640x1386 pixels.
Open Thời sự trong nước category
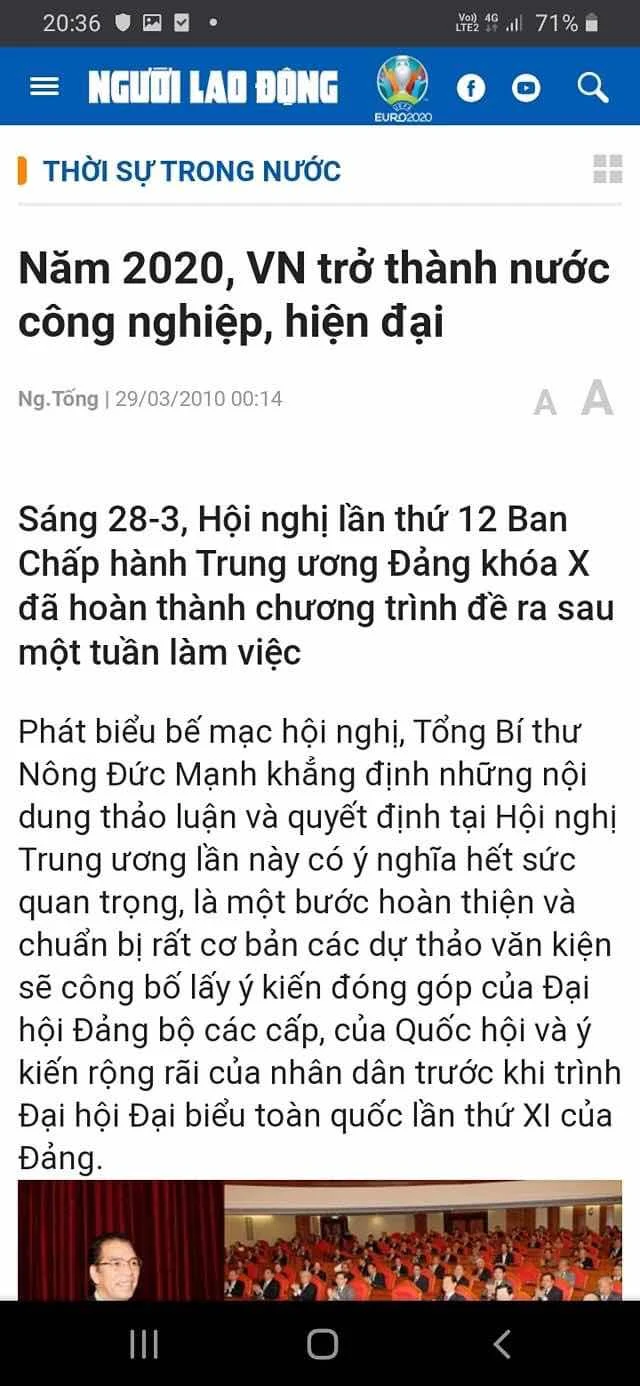pos(192,171)
